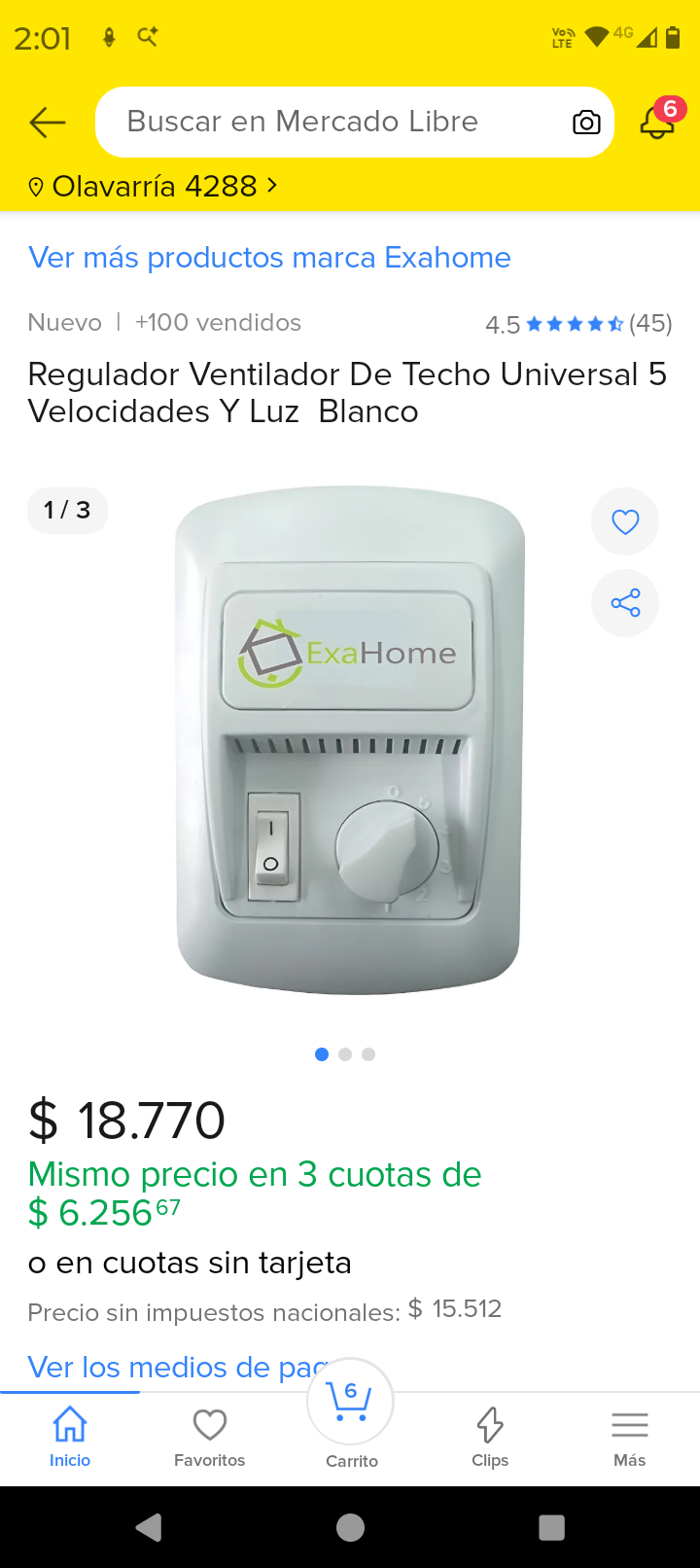
Task: View more products from brand Exahome
Action: 269,258
